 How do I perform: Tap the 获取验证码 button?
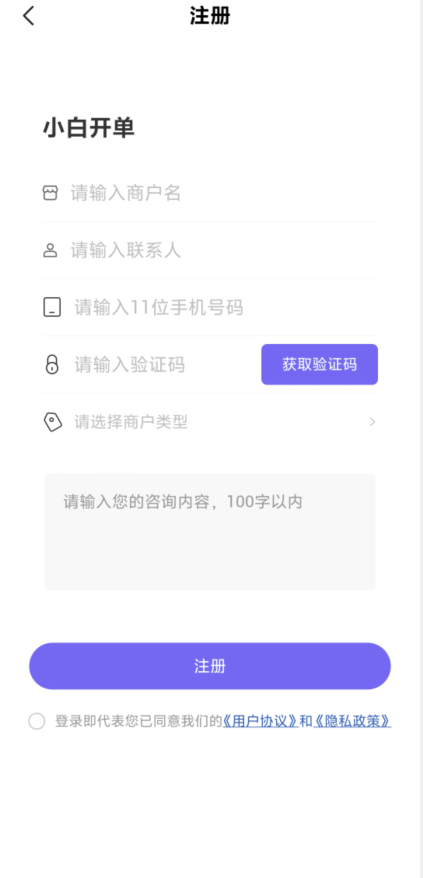click(319, 365)
